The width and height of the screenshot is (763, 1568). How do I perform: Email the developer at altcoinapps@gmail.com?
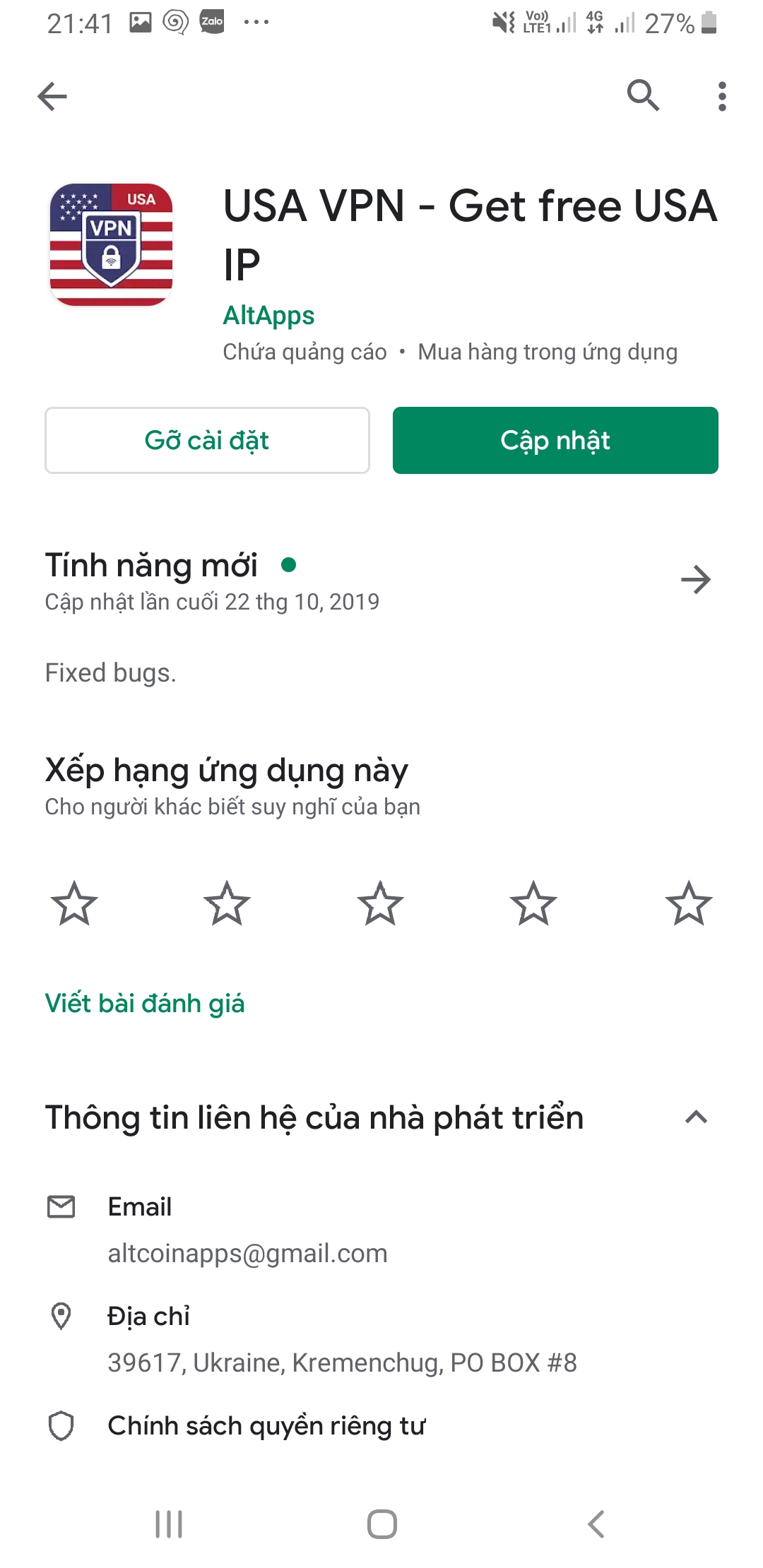tap(247, 1253)
